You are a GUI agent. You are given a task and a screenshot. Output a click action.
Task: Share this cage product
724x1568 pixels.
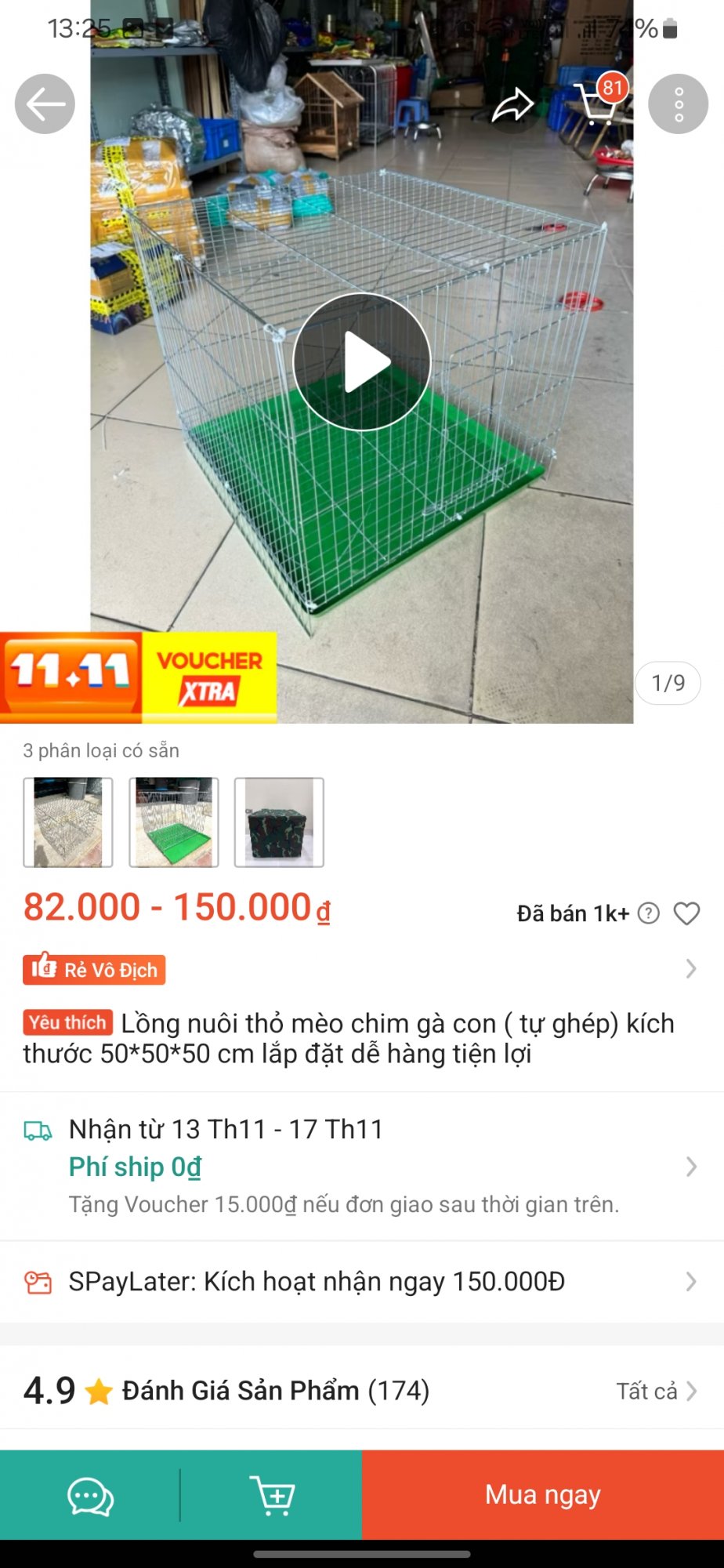(512, 106)
